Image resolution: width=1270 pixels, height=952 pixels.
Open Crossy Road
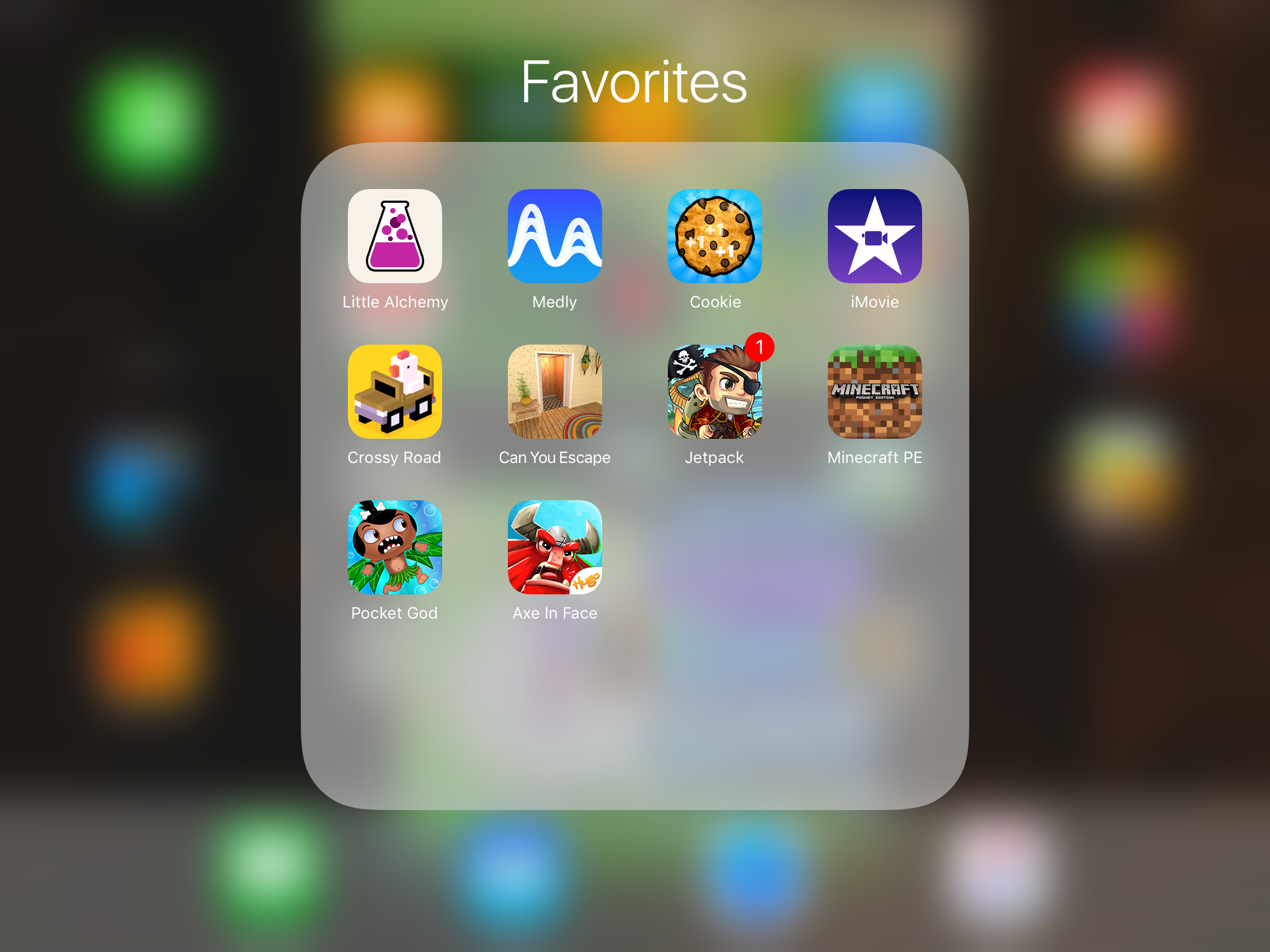[395, 392]
